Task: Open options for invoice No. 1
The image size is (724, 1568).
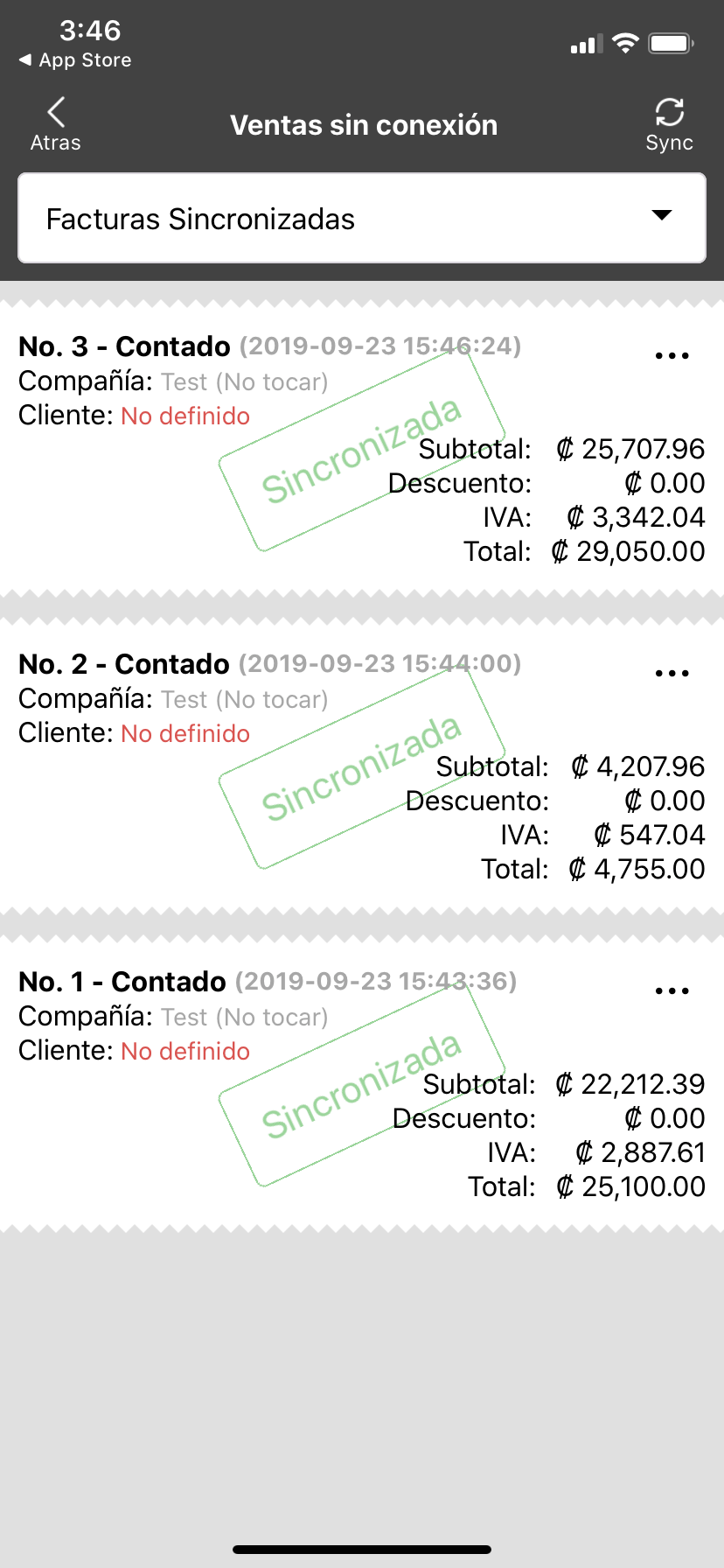Action: (x=672, y=991)
